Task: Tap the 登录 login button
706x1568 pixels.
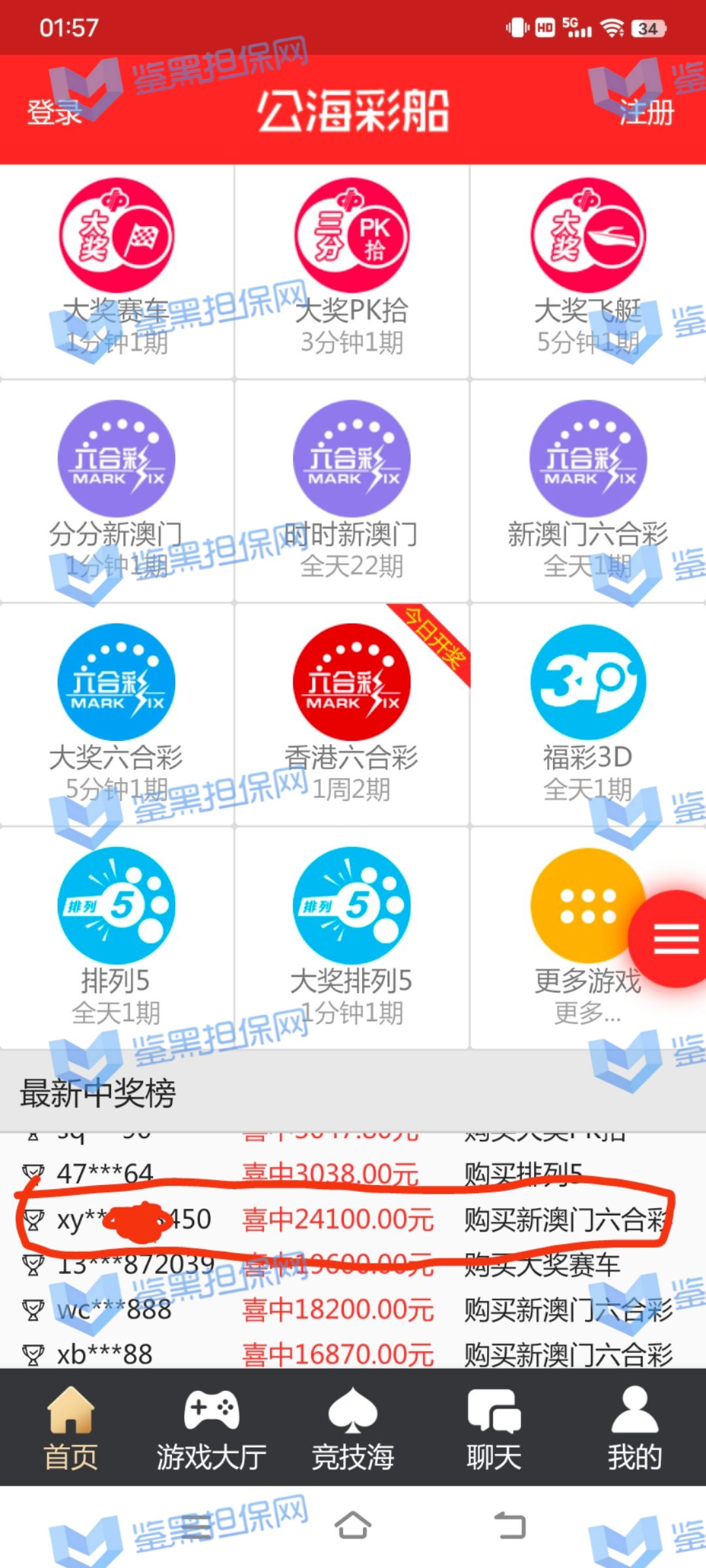Action: pyautogui.click(x=54, y=112)
